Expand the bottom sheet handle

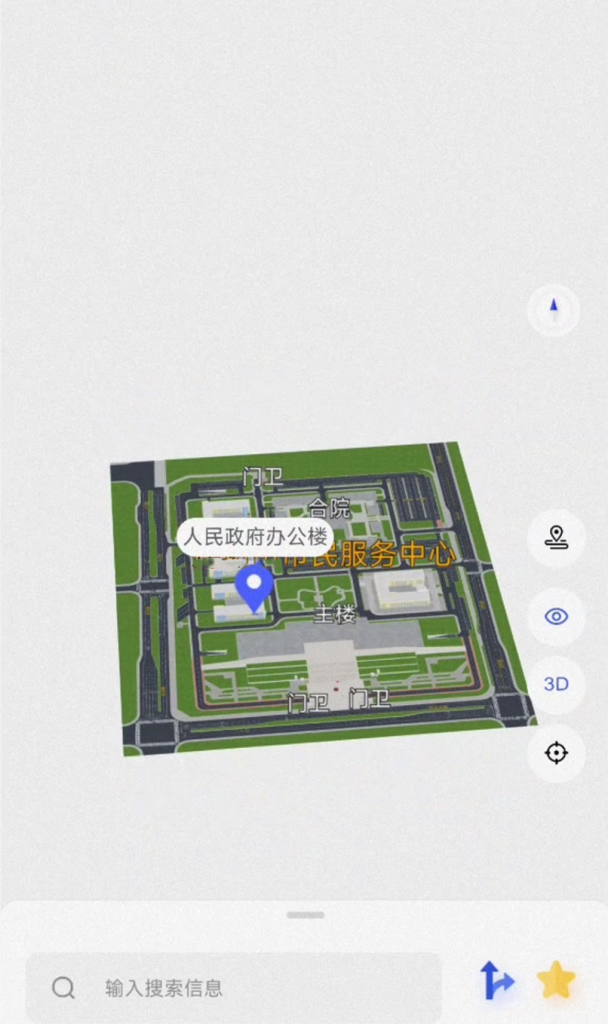pyautogui.click(x=305, y=915)
